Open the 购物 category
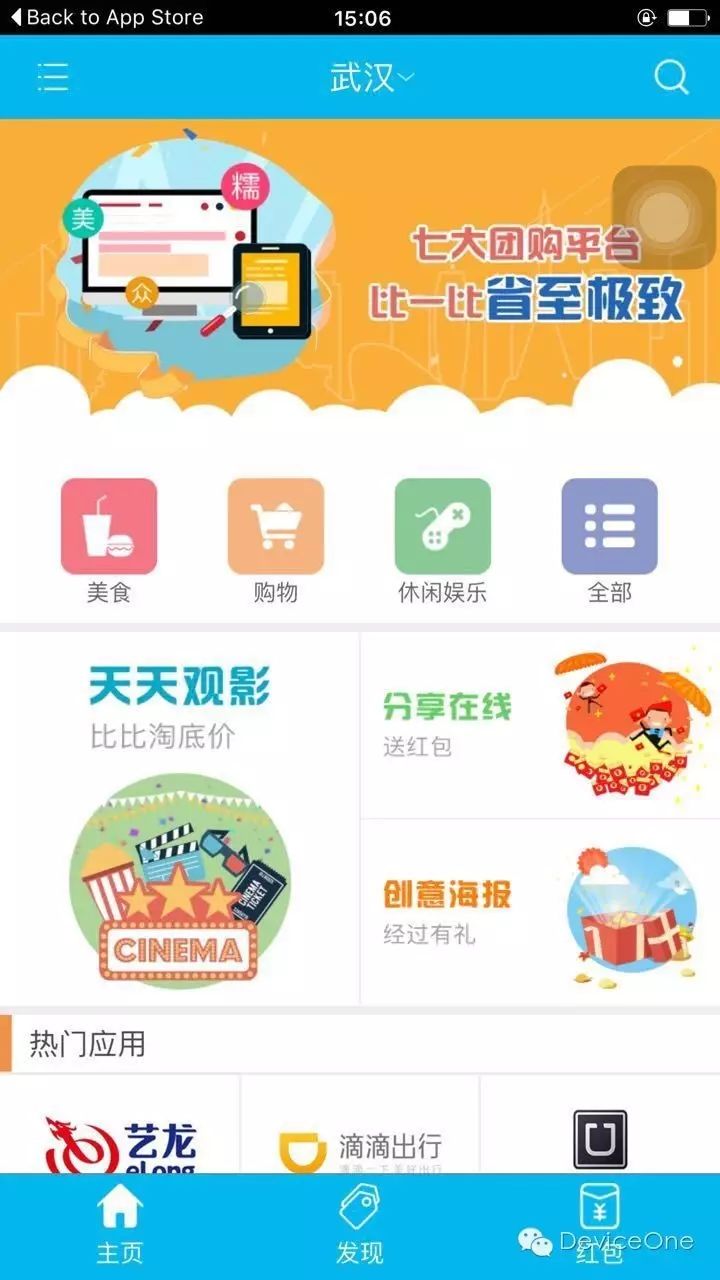 tap(276, 541)
